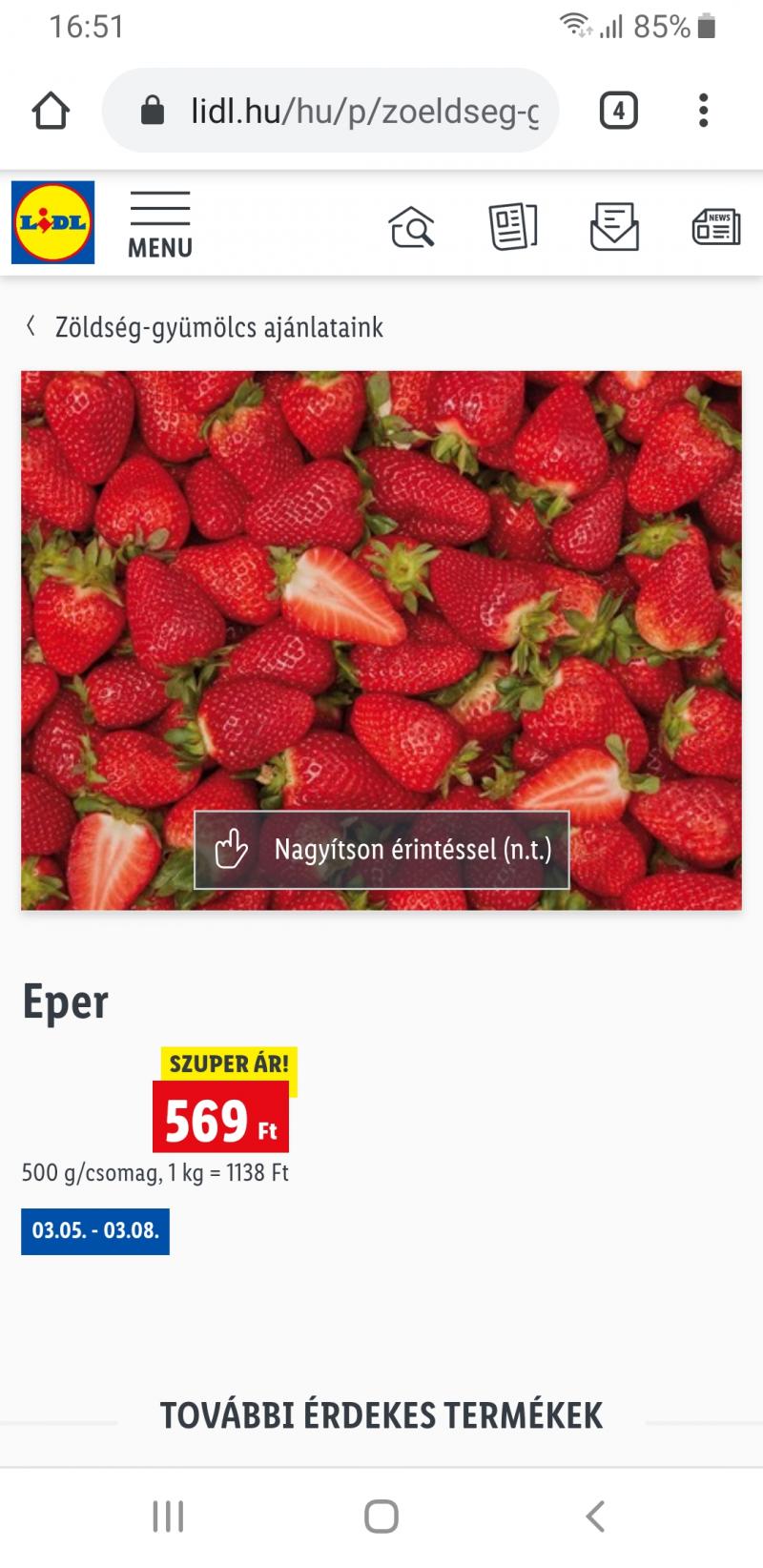Go to the Lidl home logo
Image resolution: width=763 pixels, height=1568 pixels.
53,222
